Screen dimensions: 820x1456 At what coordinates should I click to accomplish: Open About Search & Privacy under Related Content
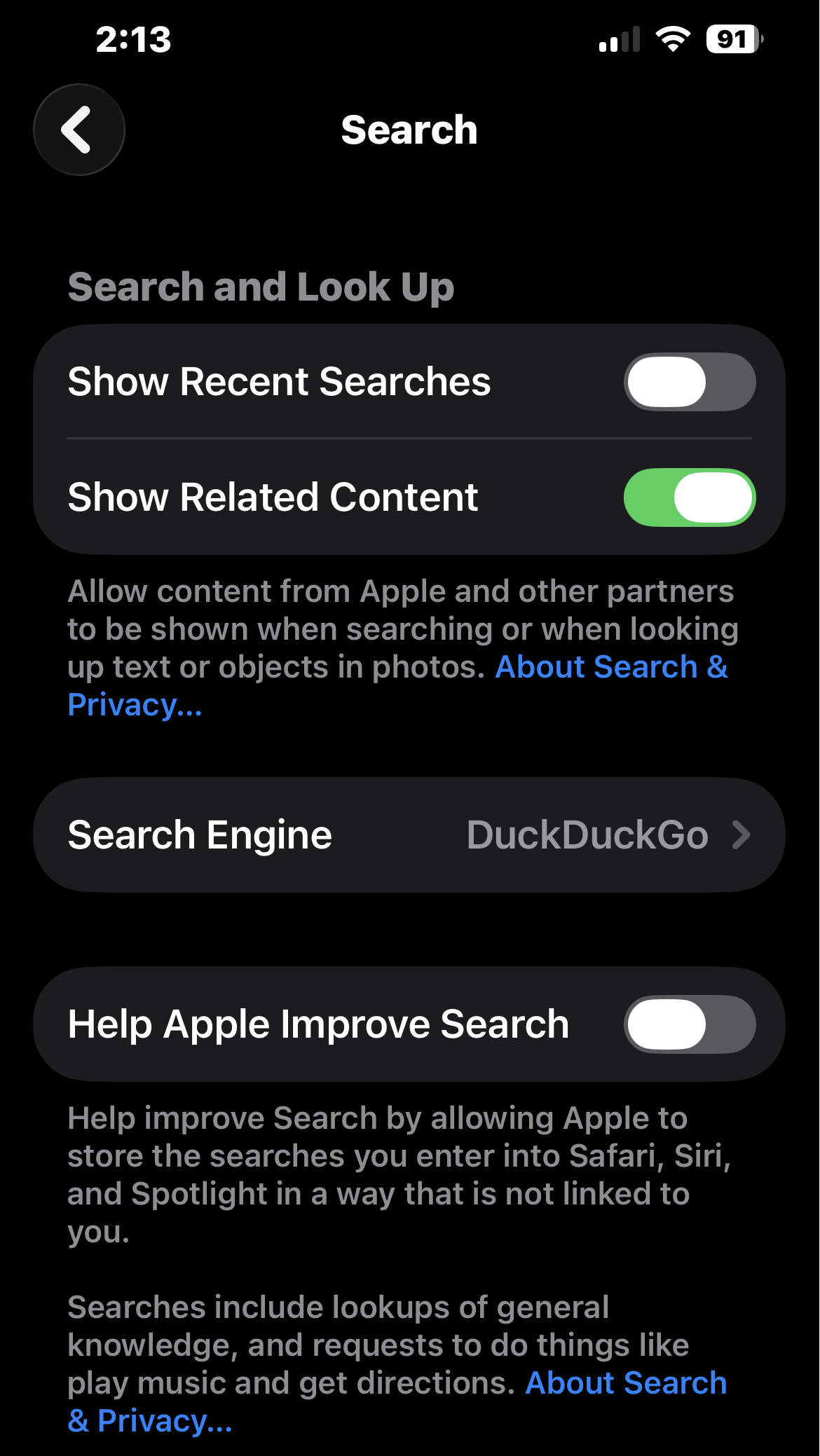pyautogui.click(x=610, y=667)
